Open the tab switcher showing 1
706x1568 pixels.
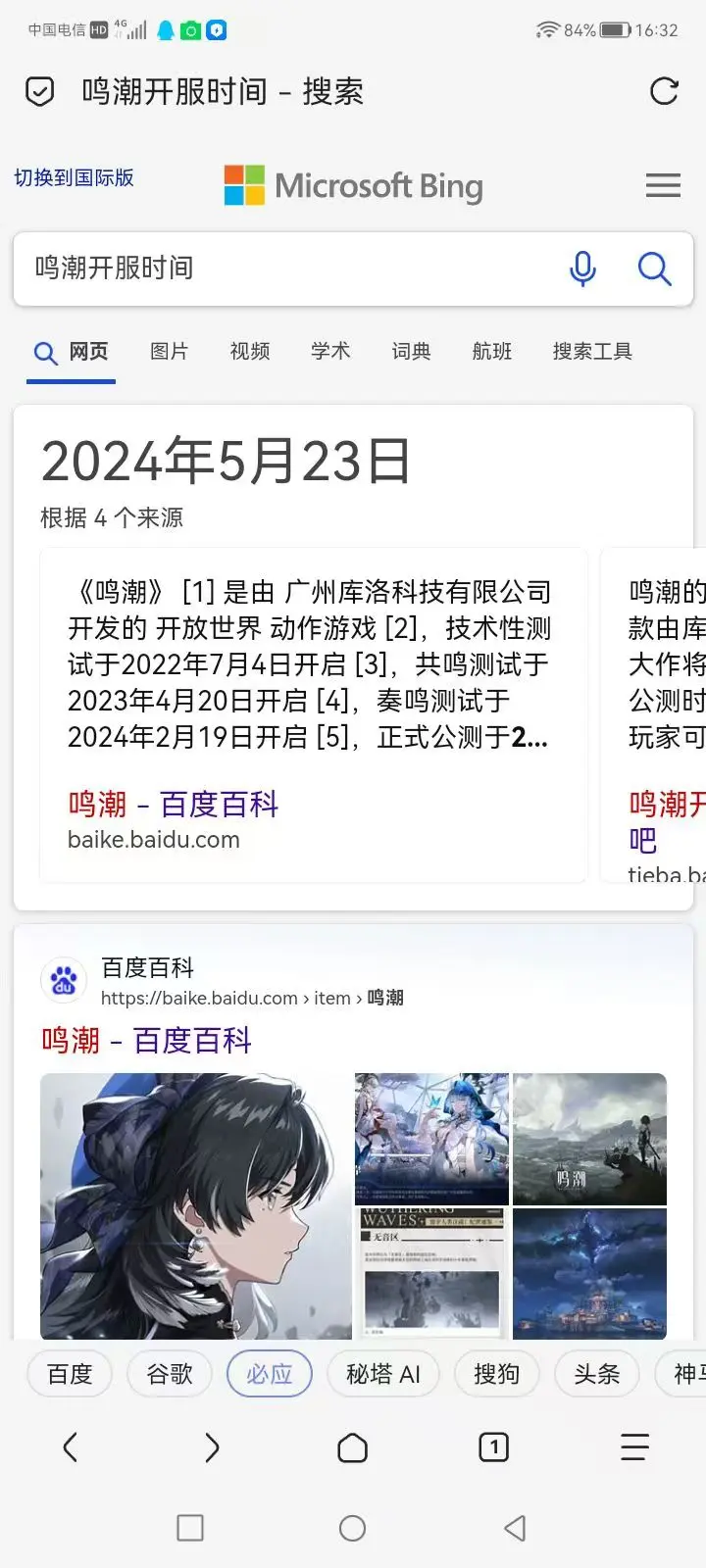coord(493,1446)
